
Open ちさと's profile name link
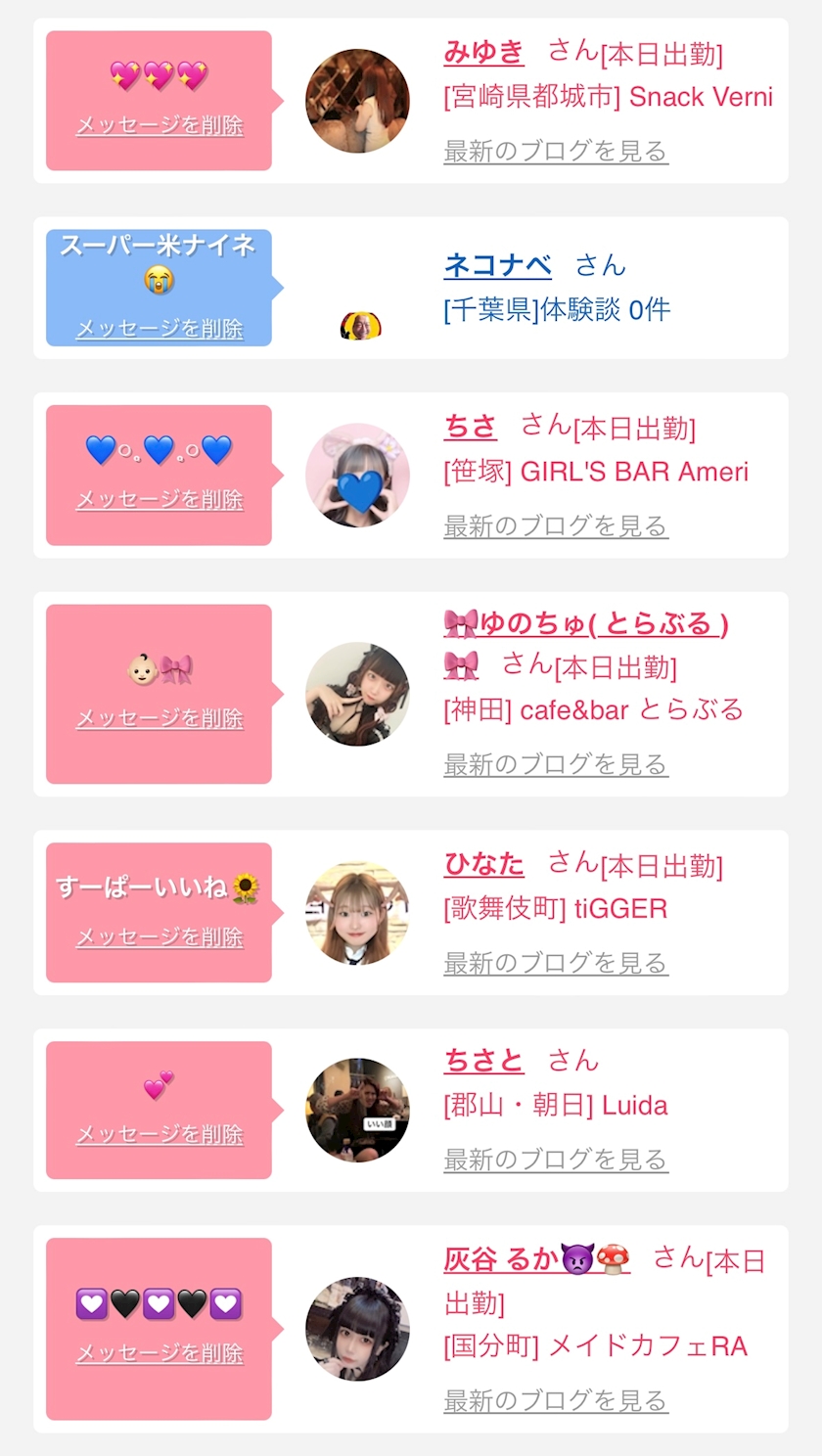point(483,1060)
